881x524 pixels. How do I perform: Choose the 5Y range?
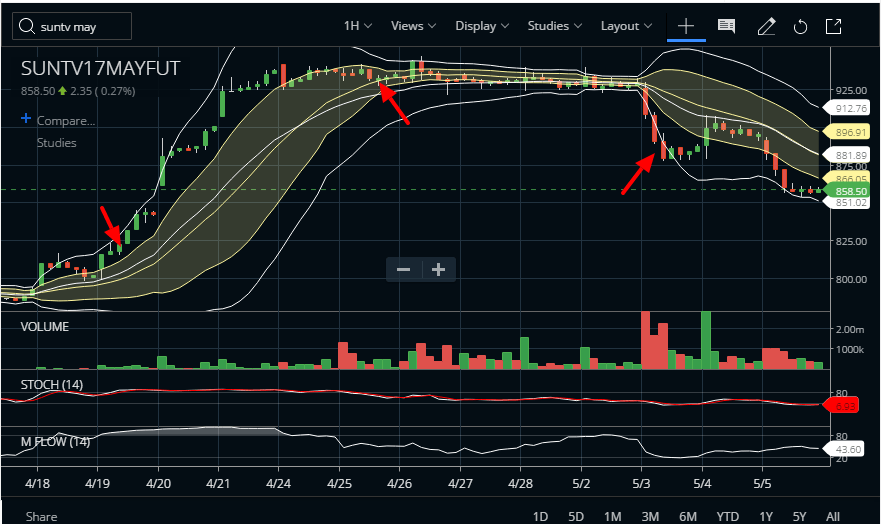coord(798,516)
